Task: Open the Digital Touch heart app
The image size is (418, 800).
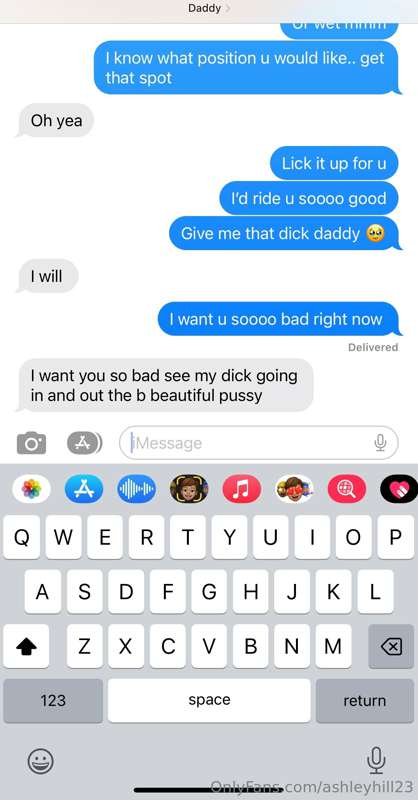Action: pyautogui.click(x=399, y=489)
